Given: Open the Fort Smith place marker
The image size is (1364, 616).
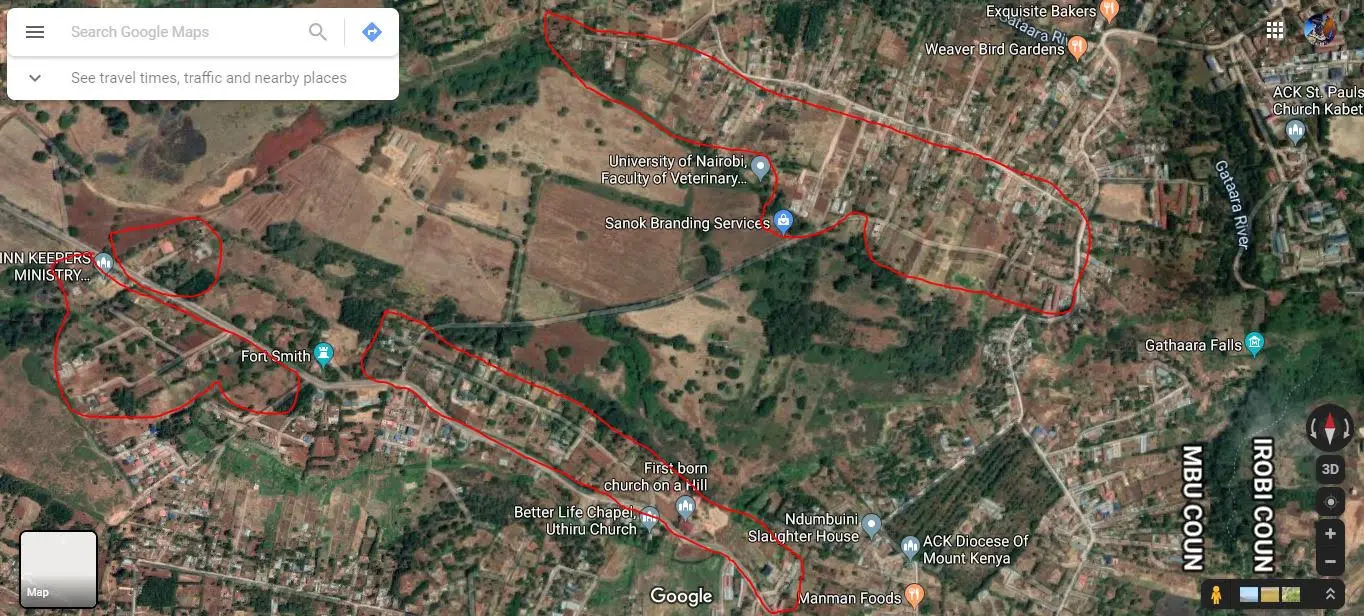Looking at the screenshot, I should click(x=323, y=353).
